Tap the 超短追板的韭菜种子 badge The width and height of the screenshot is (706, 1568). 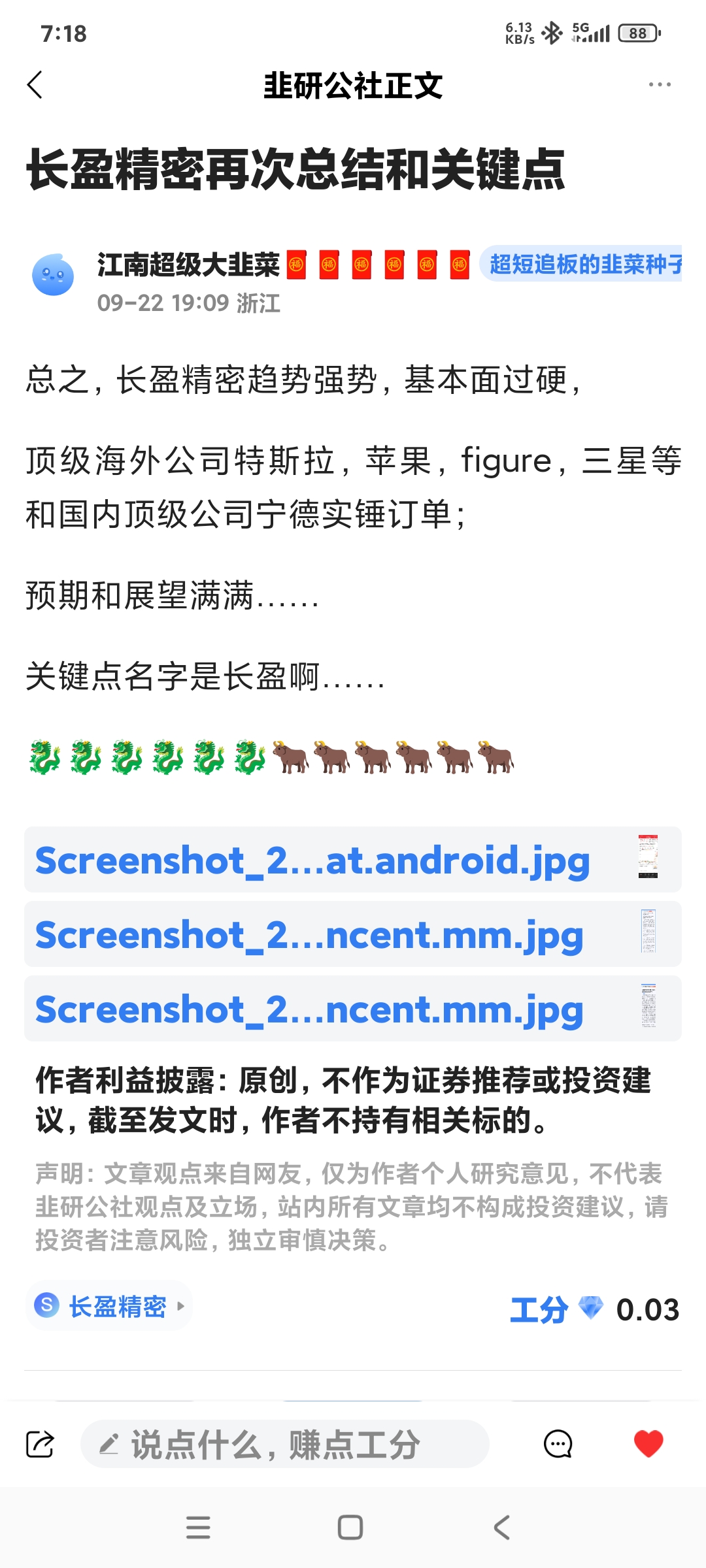tap(582, 264)
